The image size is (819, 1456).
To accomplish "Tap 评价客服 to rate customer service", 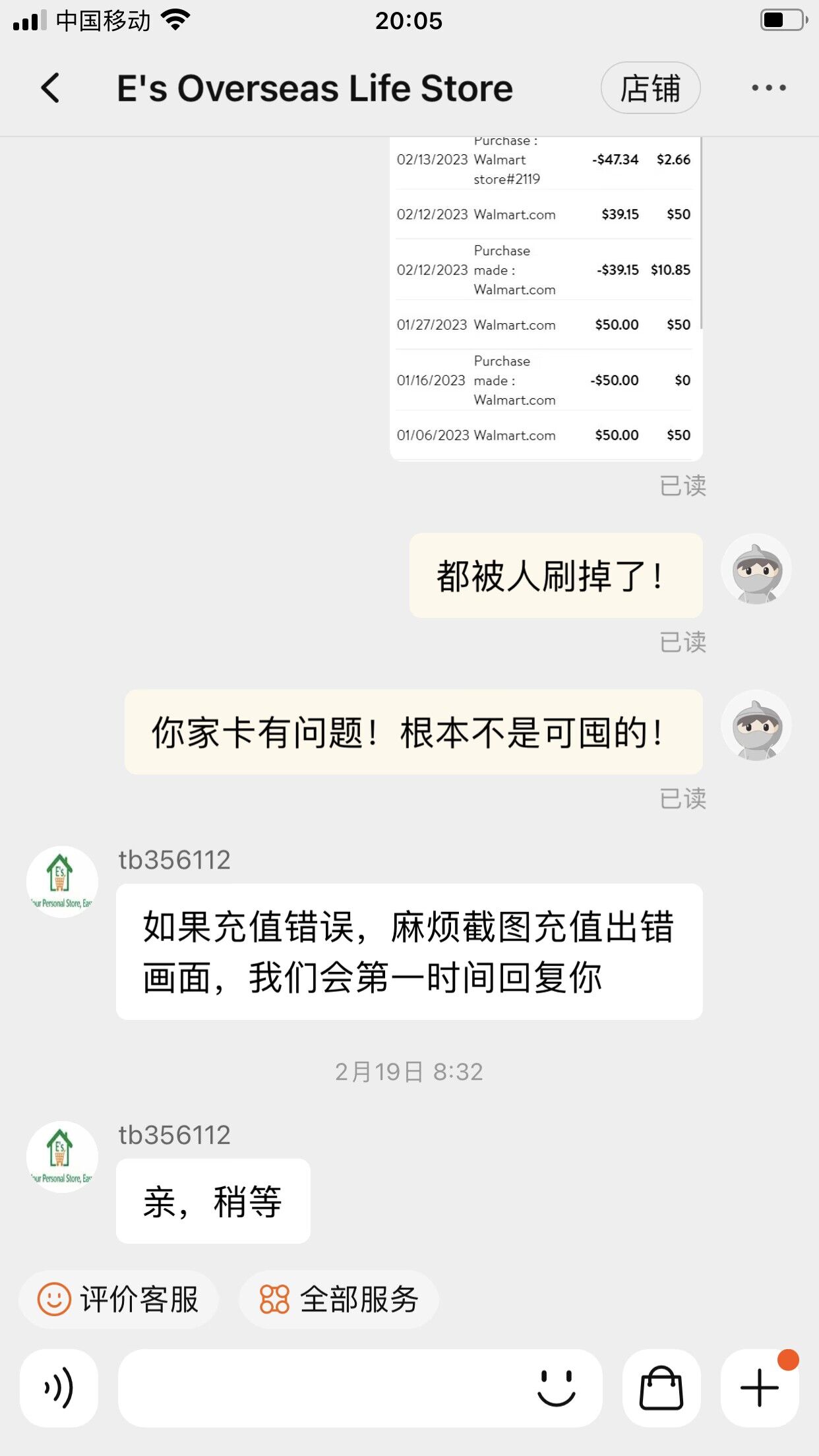I will [x=119, y=1299].
